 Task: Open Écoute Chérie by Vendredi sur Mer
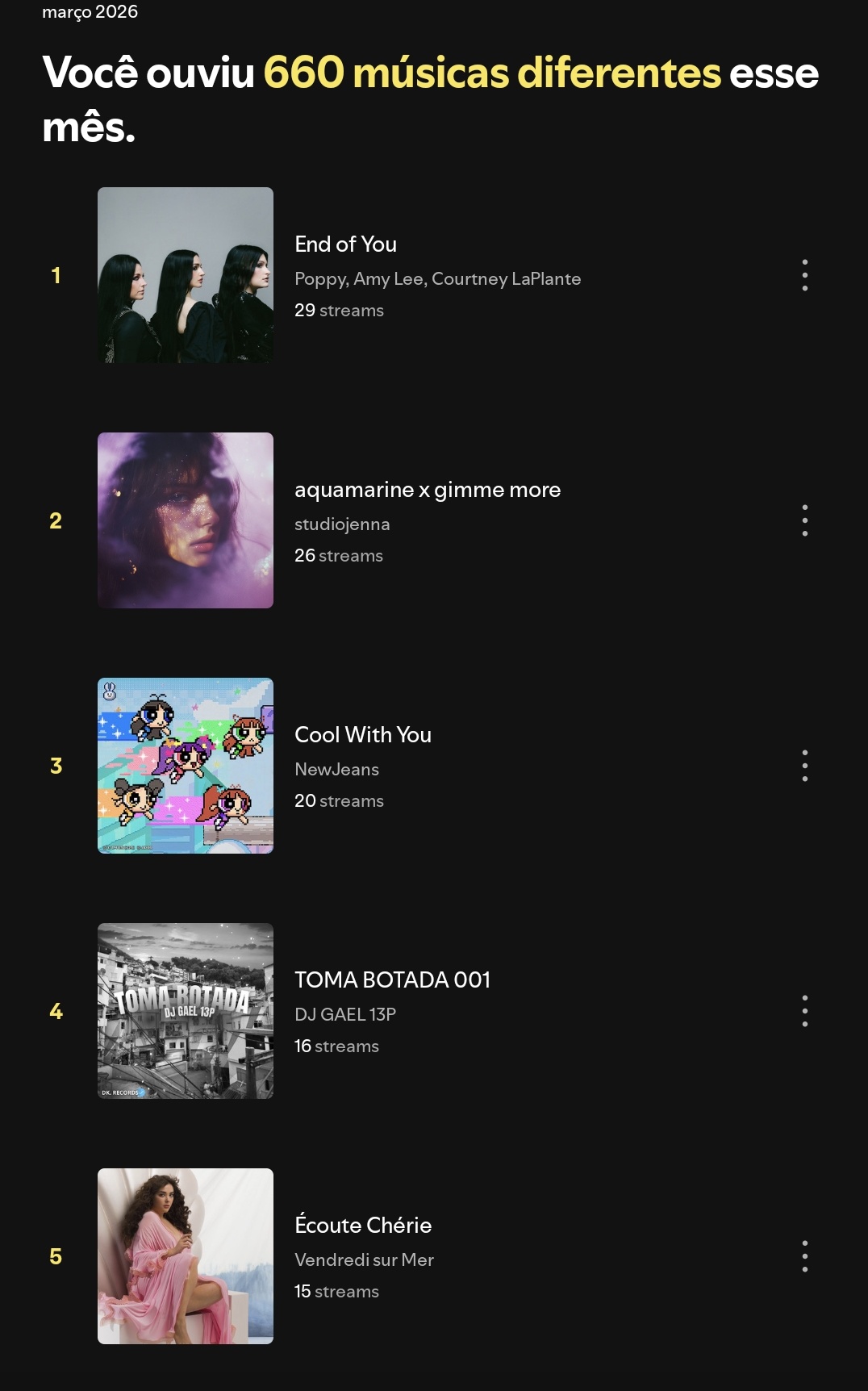[362, 1226]
